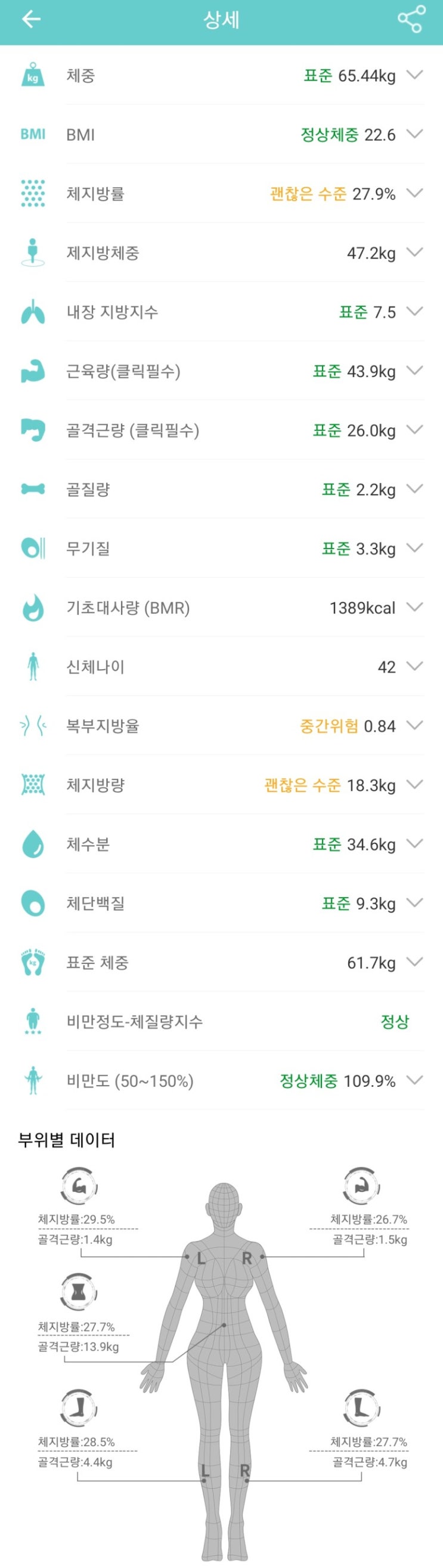Viewport: 443px width, 1568px height.
Task: Expand 기초대사량 (BMR) details
Action: pyautogui.click(x=414, y=606)
